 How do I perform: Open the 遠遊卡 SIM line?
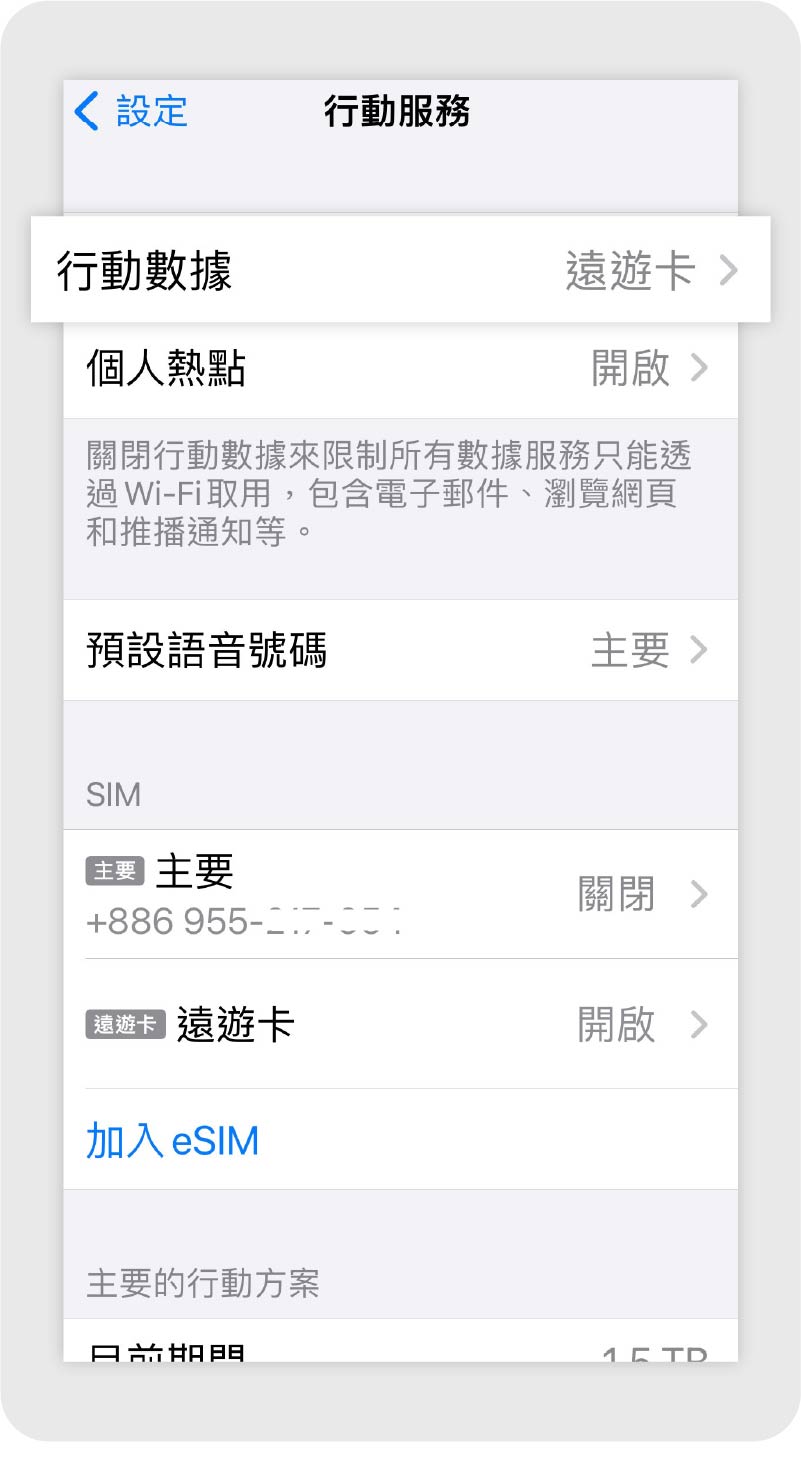tap(400, 1025)
